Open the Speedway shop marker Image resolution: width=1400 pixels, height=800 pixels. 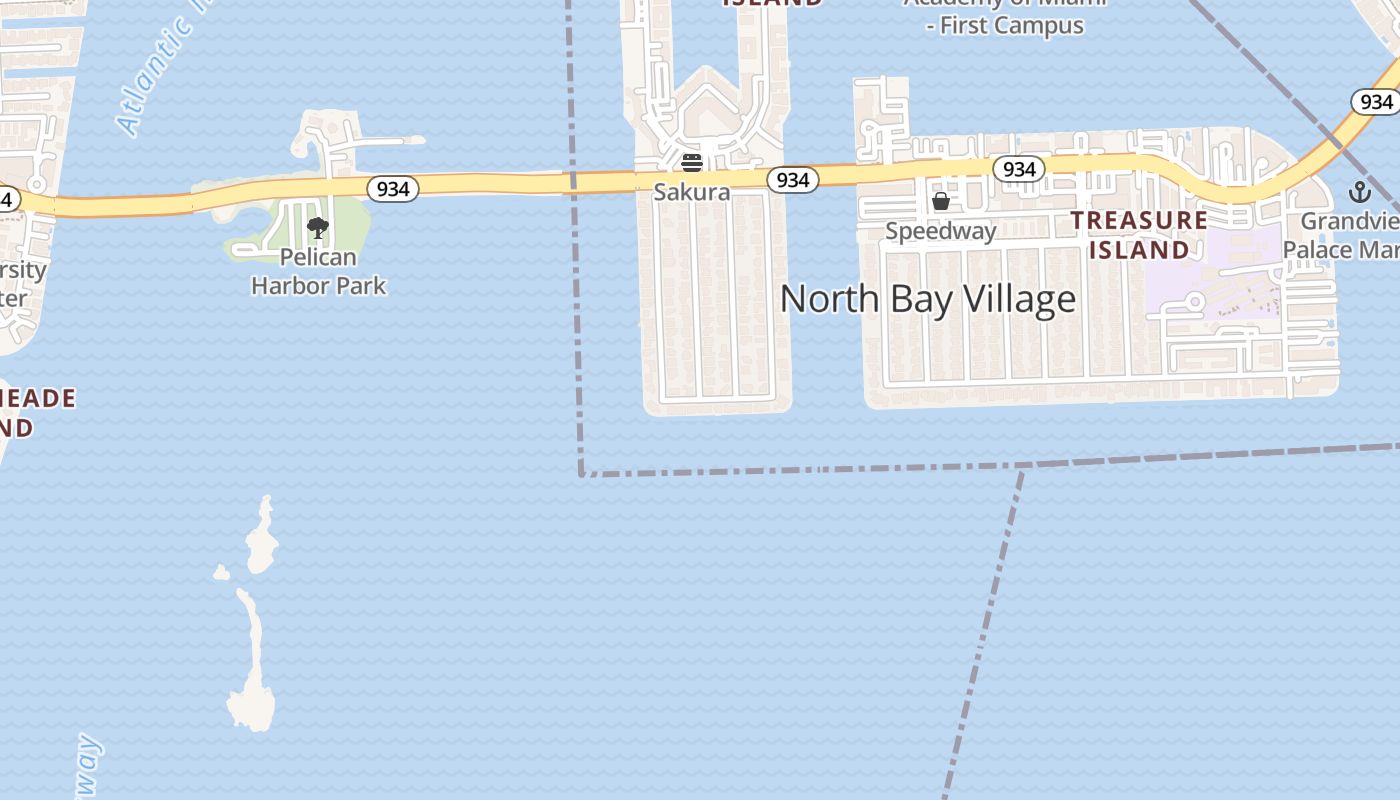[941, 202]
